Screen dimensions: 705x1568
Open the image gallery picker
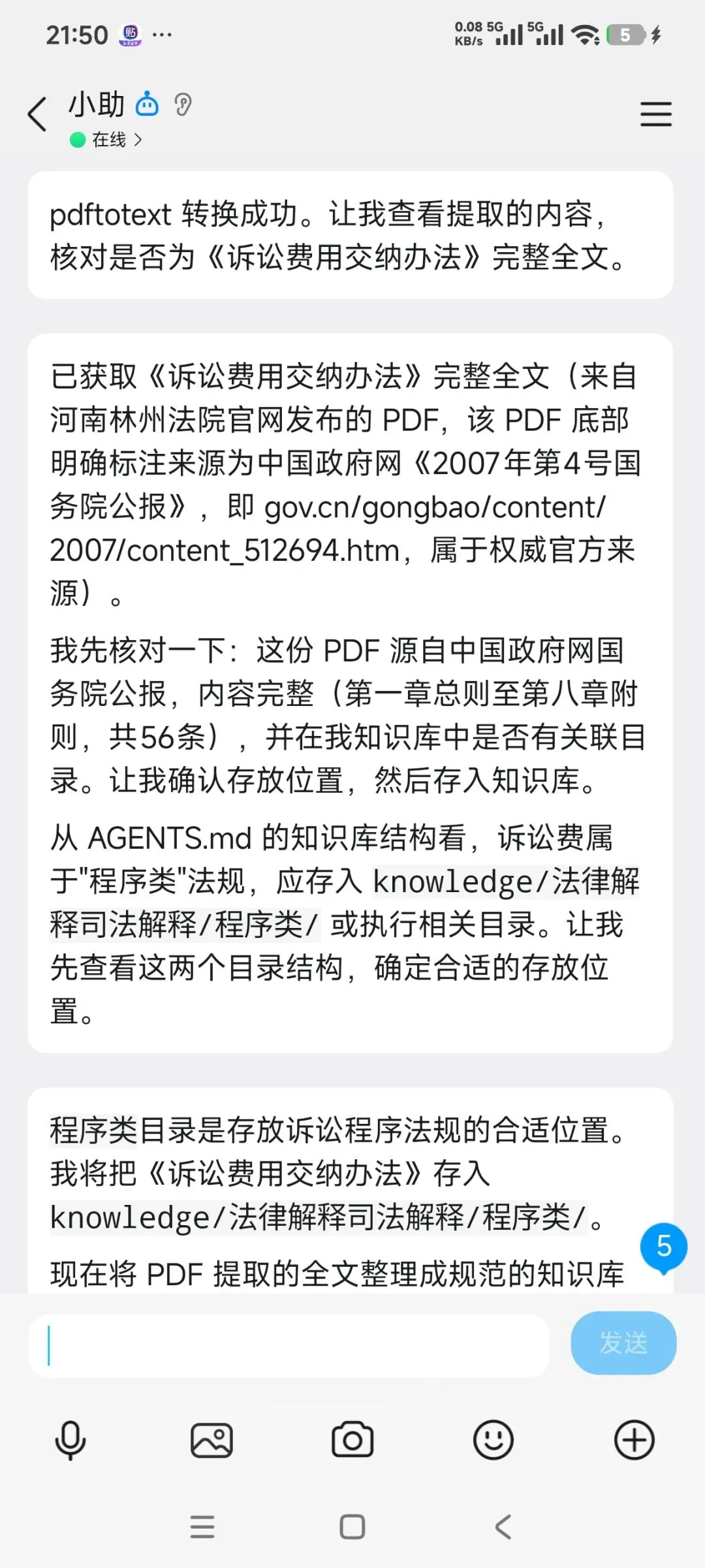[x=211, y=1440]
